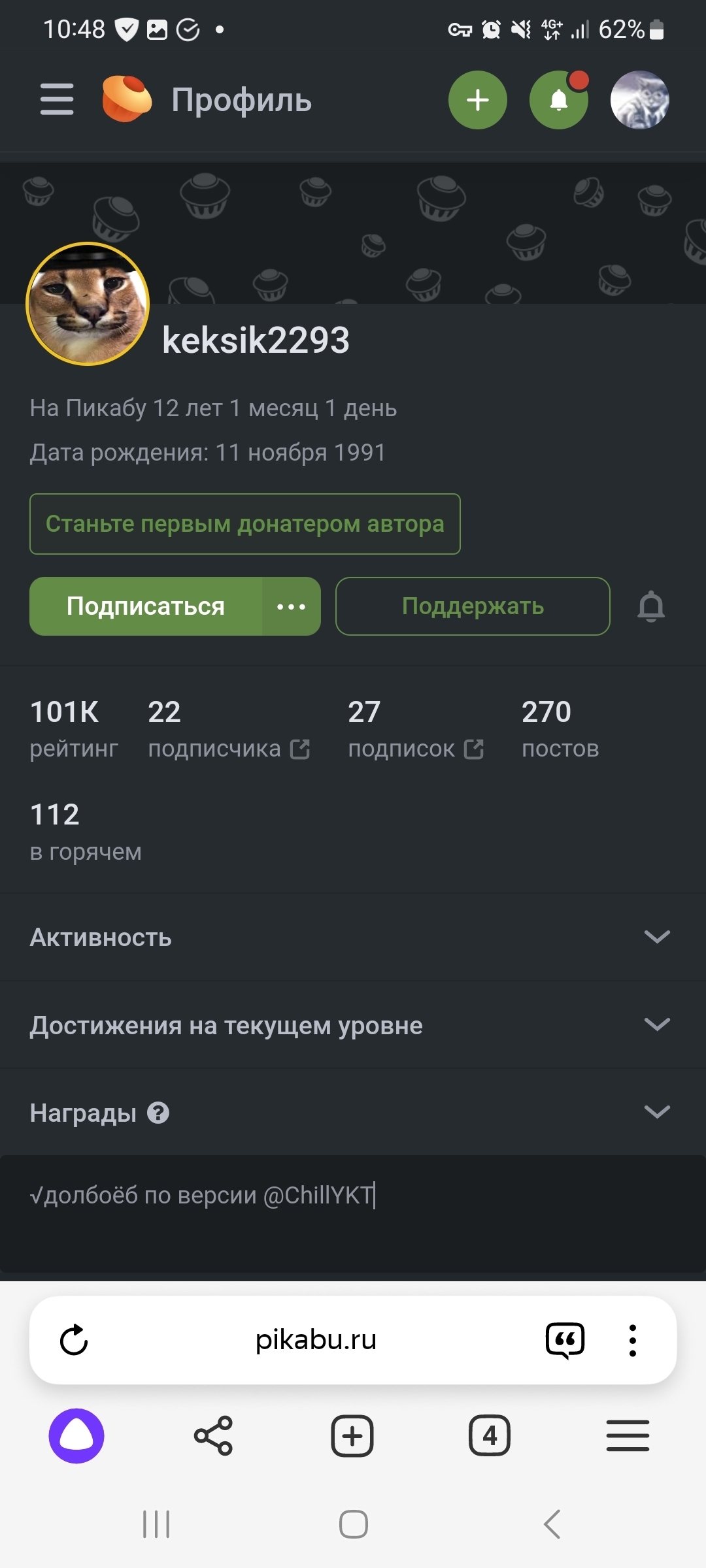Tap the Поддержать button

tap(473, 606)
